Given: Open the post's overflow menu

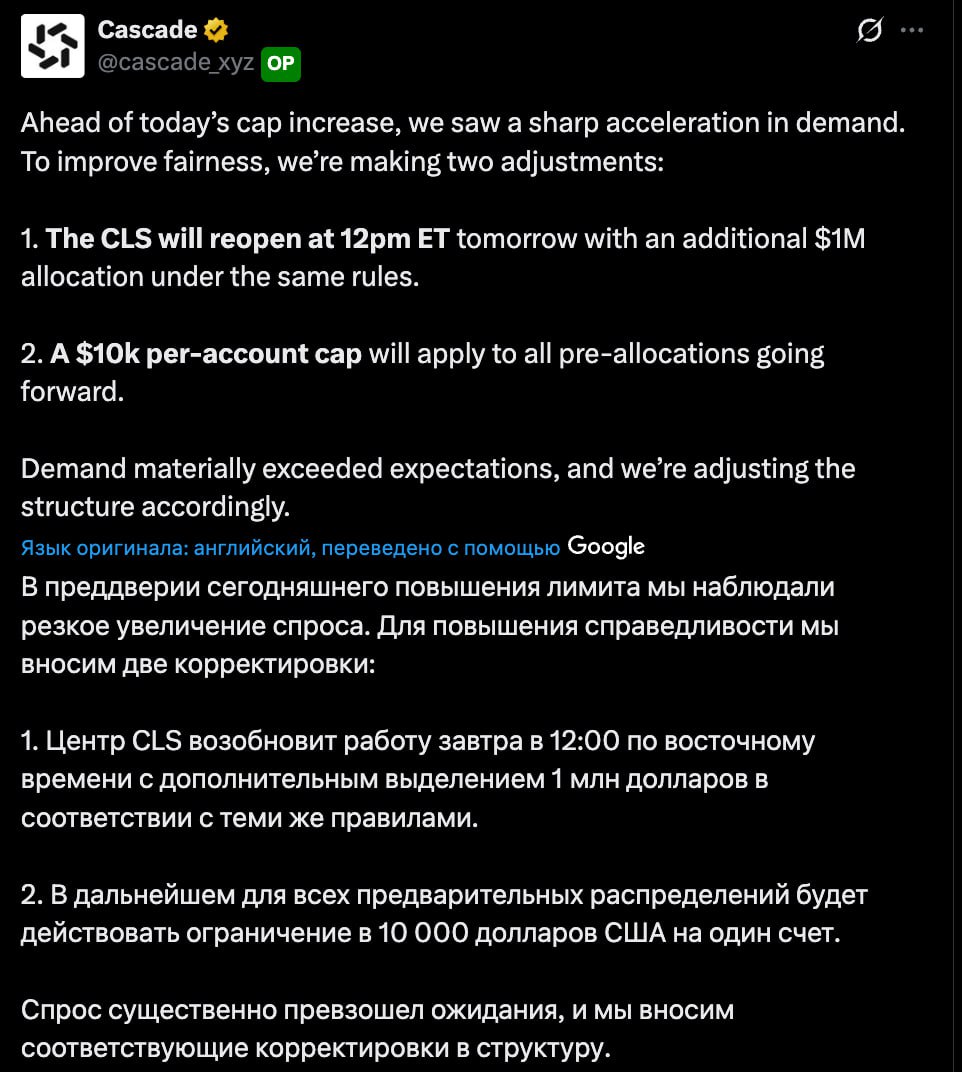Looking at the screenshot, I should [x=912, y=30].
